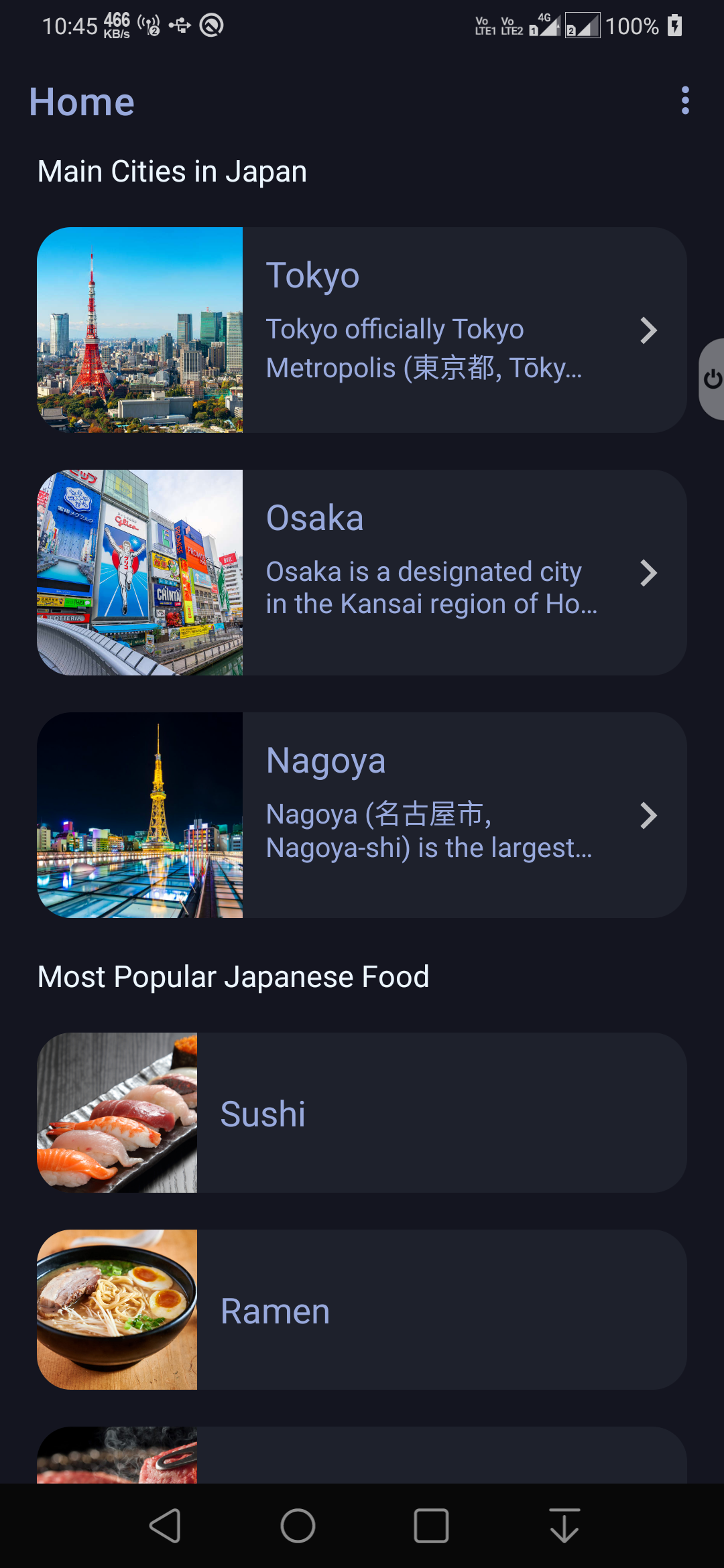Open the Sushi food card
The height and width of the screenshot is (1568, 724).
pos(362,1112)
